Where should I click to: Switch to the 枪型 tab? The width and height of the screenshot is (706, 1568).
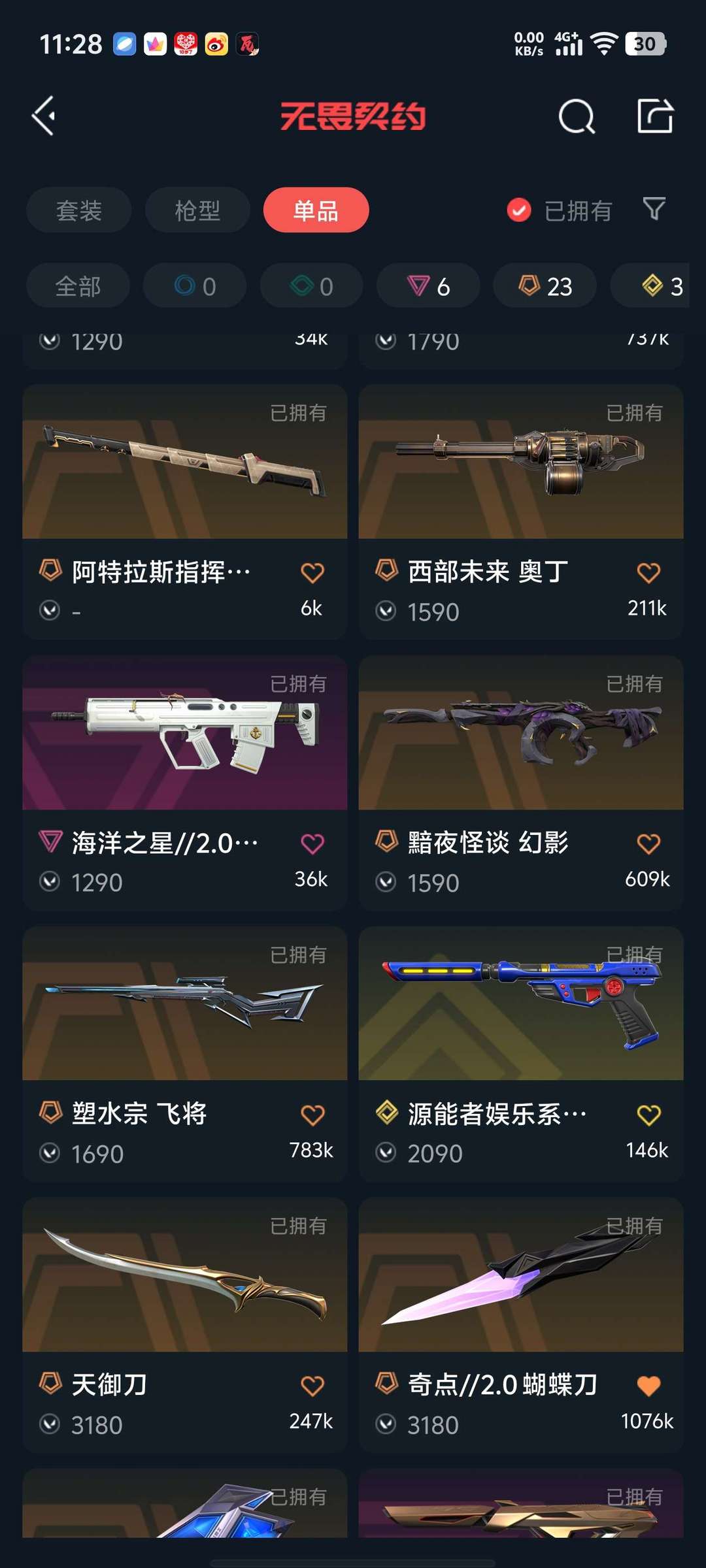197,210
